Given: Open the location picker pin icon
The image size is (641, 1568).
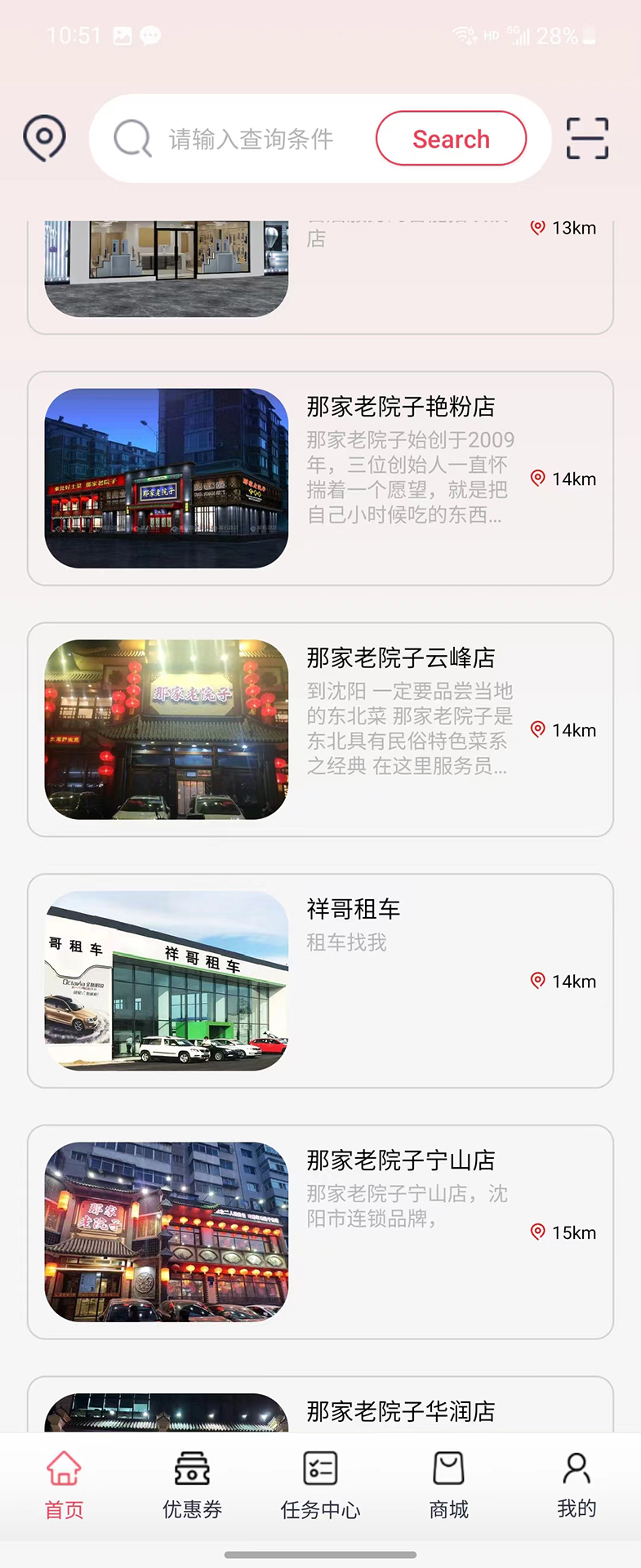Looking at the screenshot, I should pyautogui.click(x=43, y=137).
